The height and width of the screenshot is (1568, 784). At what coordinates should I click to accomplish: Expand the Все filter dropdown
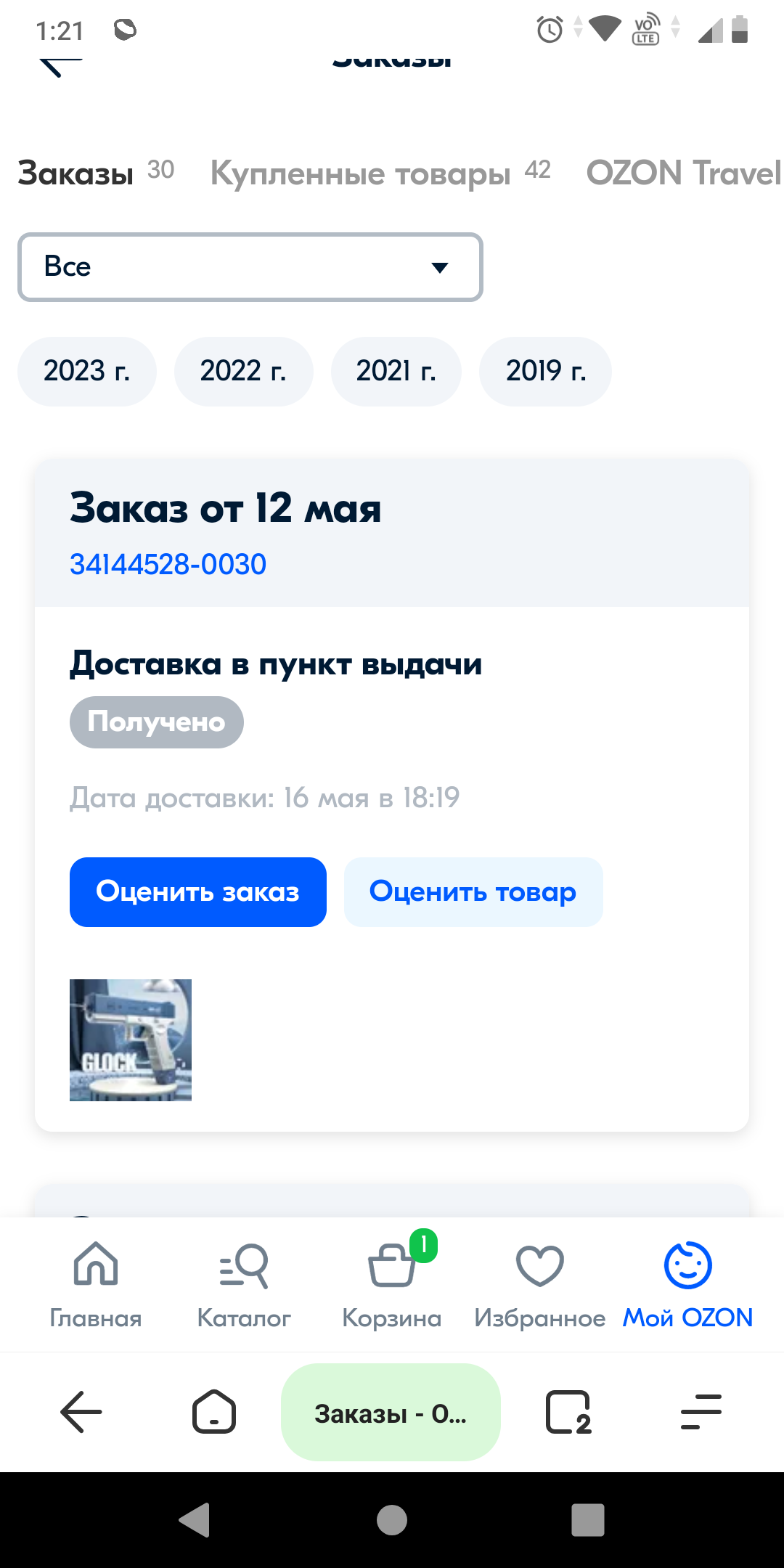coord(250,267)
